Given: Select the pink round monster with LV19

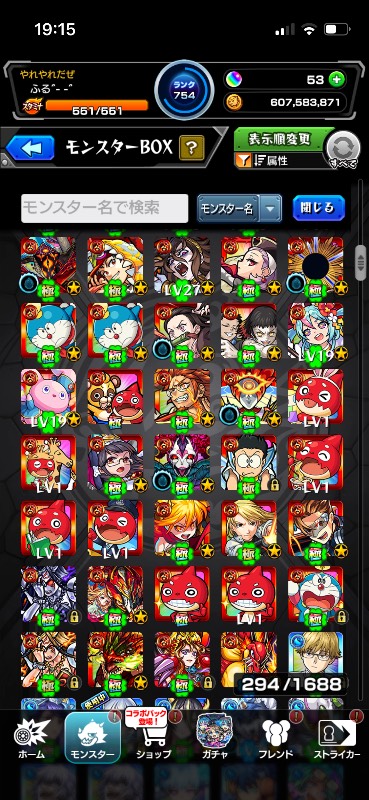Looking at the screenshot, I should coord(48,397).
